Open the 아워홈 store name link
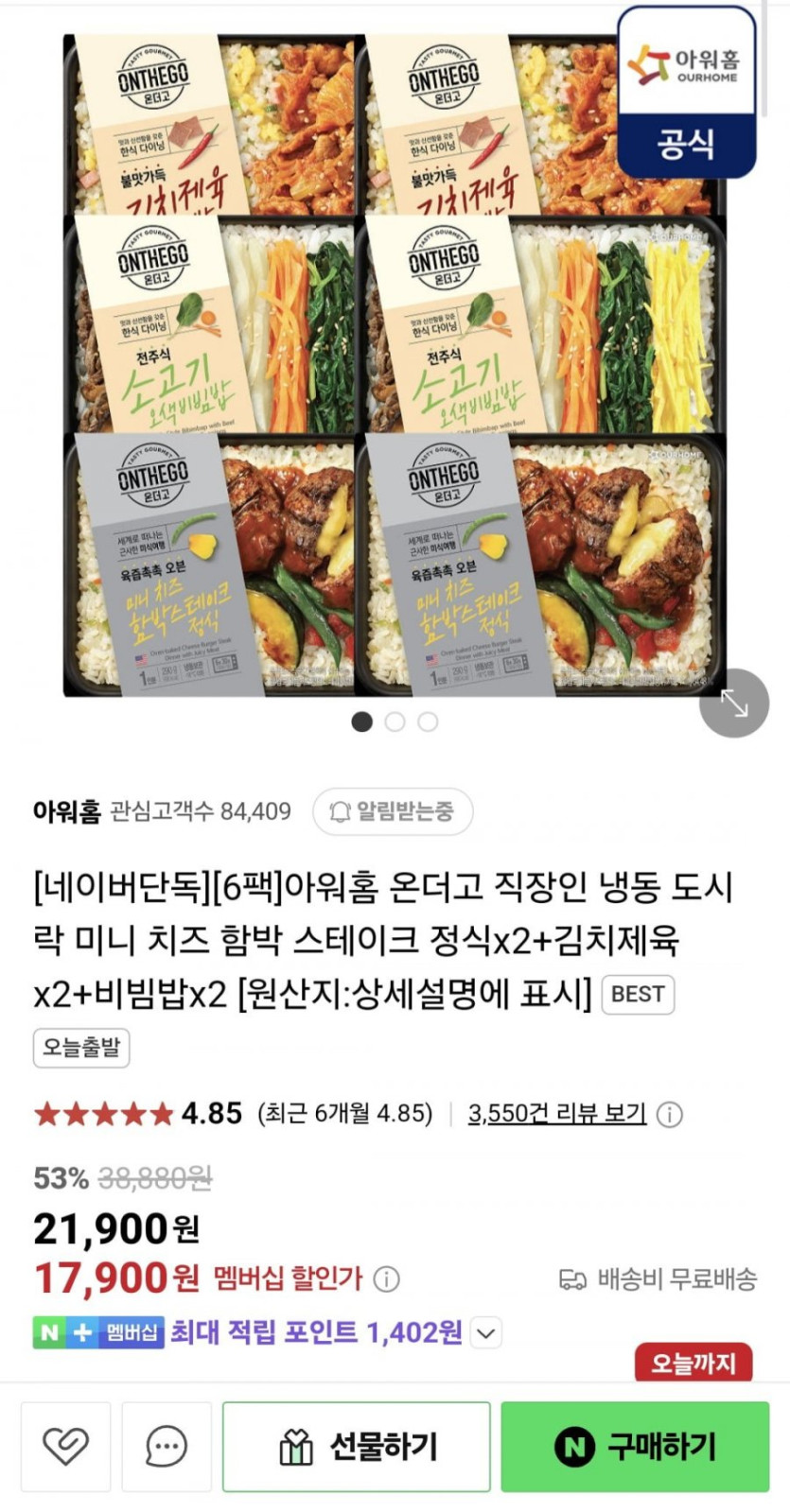 (67, 811)
